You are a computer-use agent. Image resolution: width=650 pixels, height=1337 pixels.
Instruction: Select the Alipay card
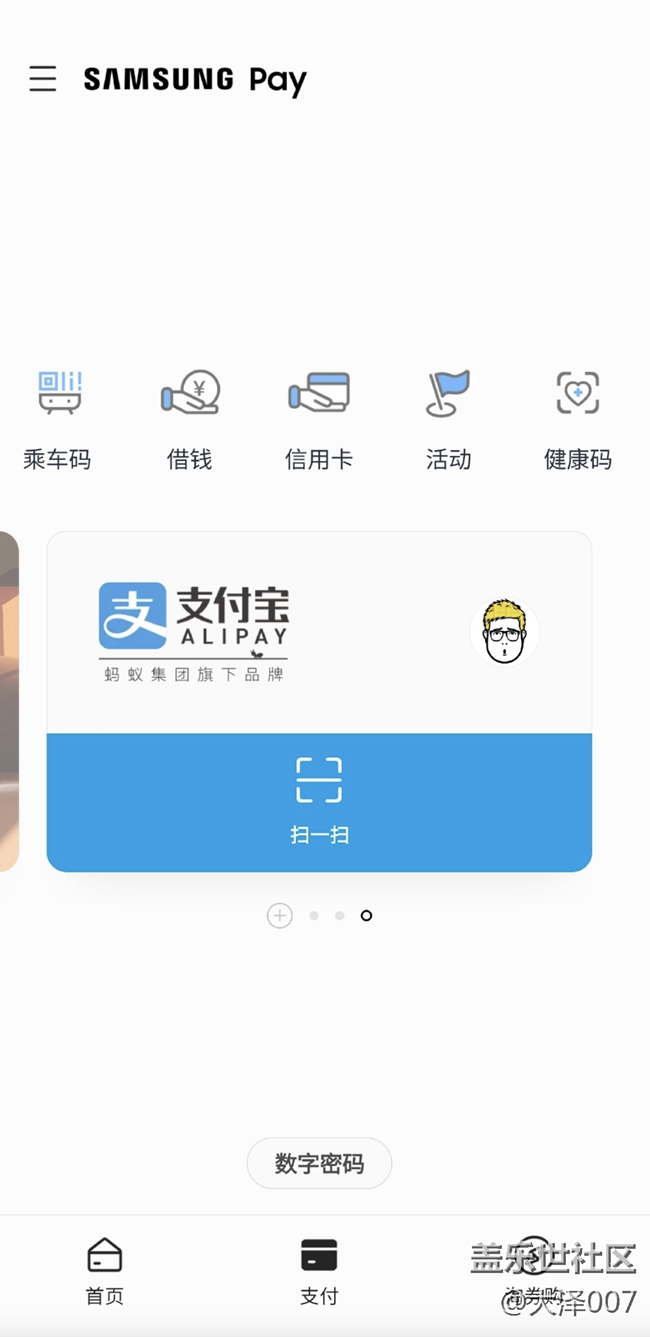pos(319,632)
